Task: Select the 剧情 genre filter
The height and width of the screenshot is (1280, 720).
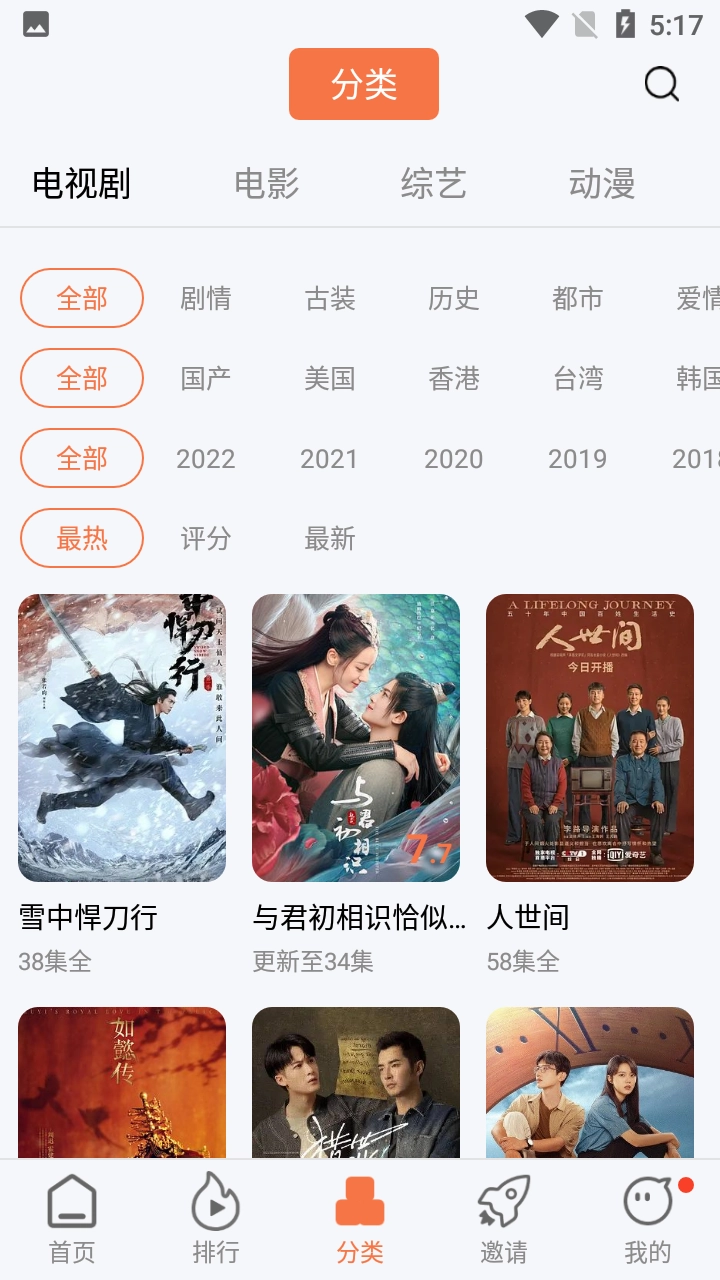Action: point(207,298)
